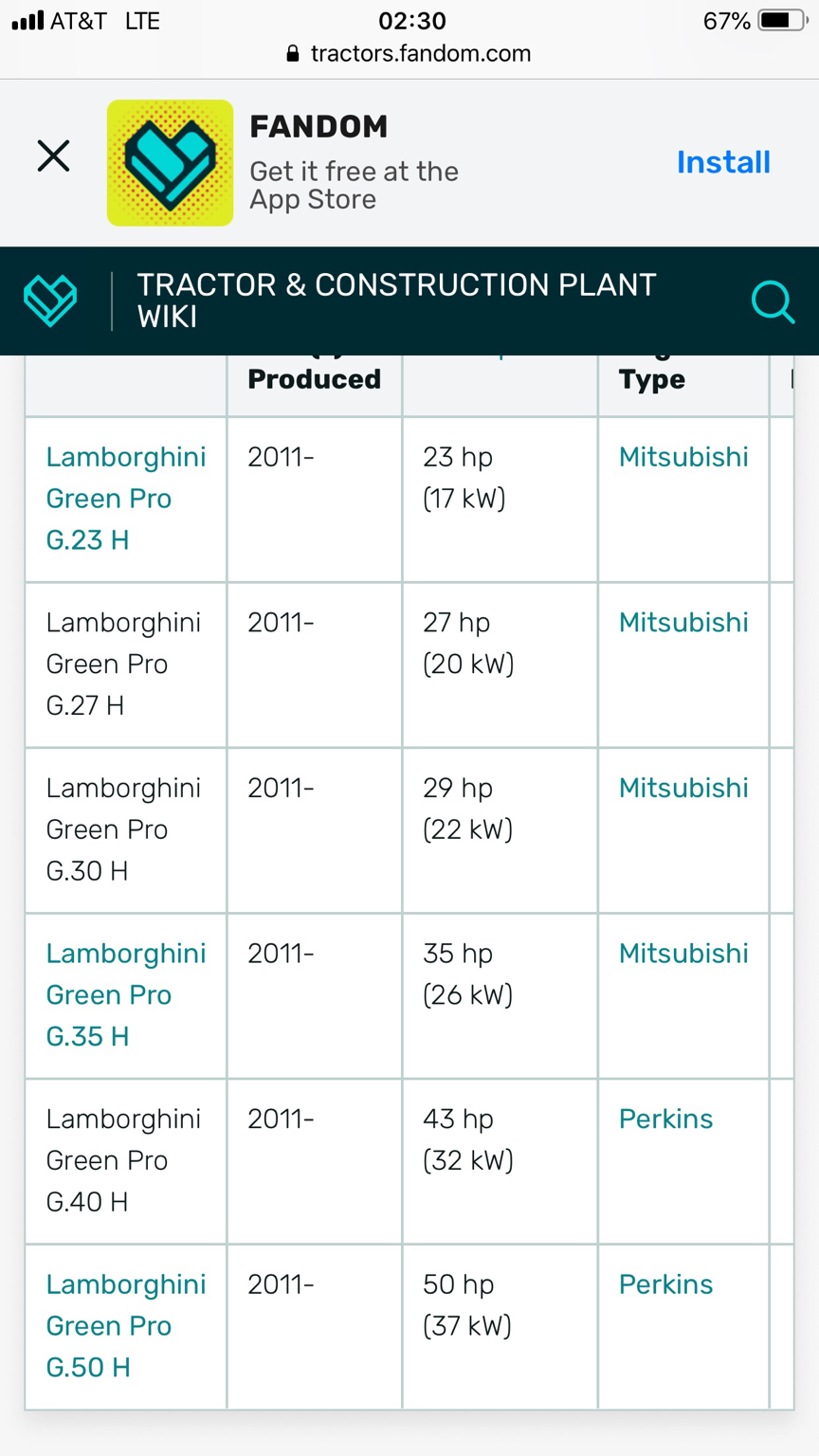Image resolution: width=819 pixels, height=1456 pixels.
Task: Dismiss the Fandom app banner
Action: [x=54, y=155]
